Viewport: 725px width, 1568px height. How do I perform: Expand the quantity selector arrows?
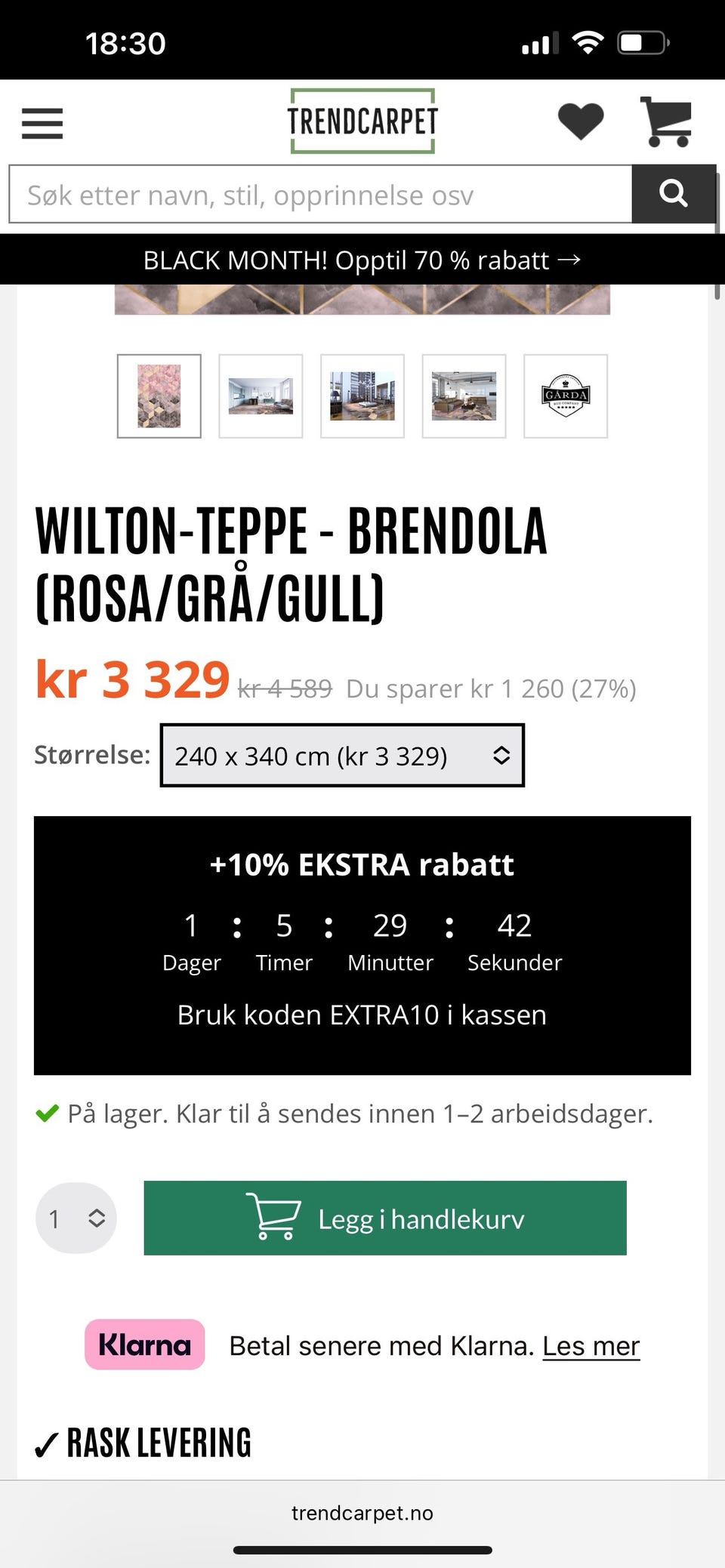tap(95, 1218)
